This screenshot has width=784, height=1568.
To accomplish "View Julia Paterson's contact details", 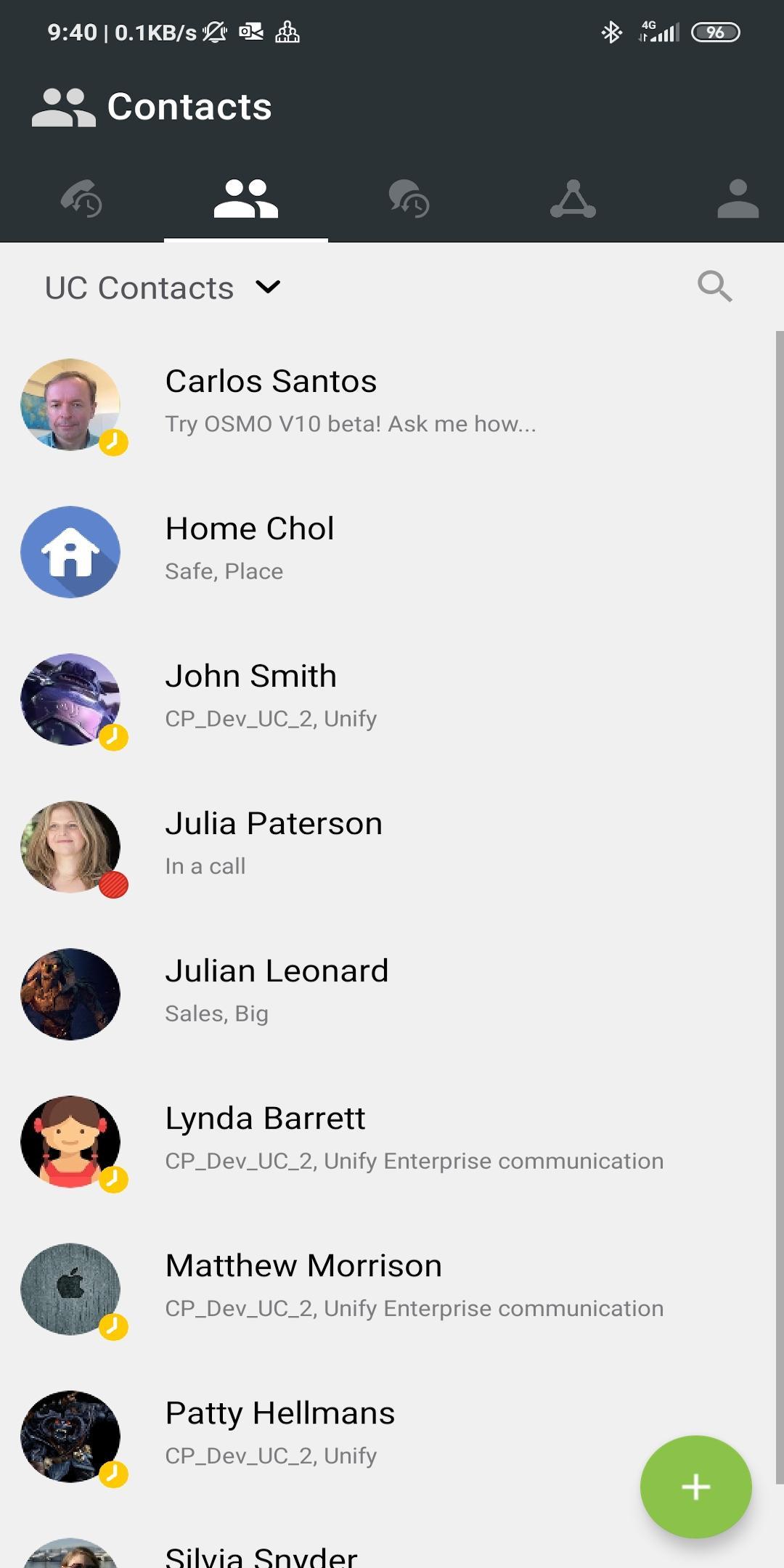I will [273, 843].
